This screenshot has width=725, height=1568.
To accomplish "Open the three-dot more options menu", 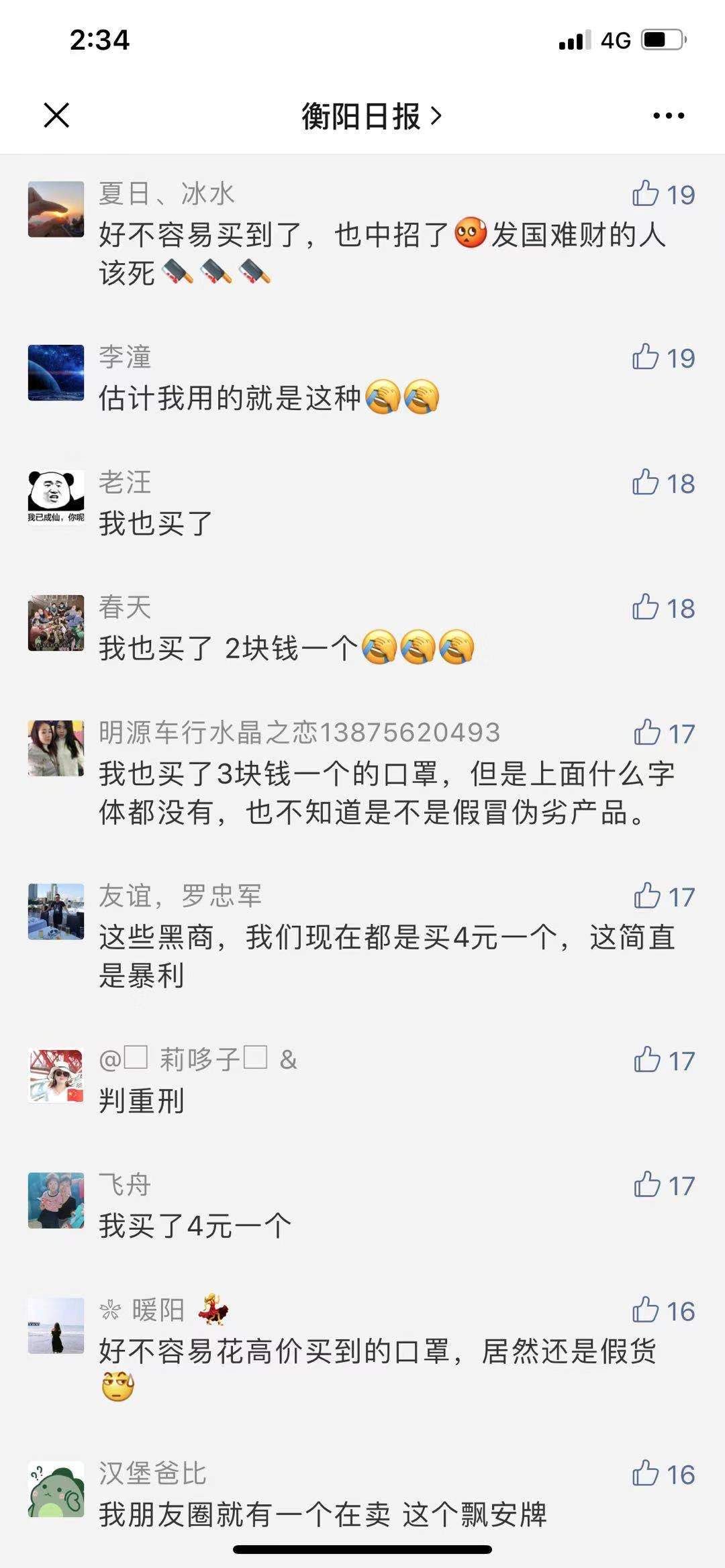I will click(668, 116).
